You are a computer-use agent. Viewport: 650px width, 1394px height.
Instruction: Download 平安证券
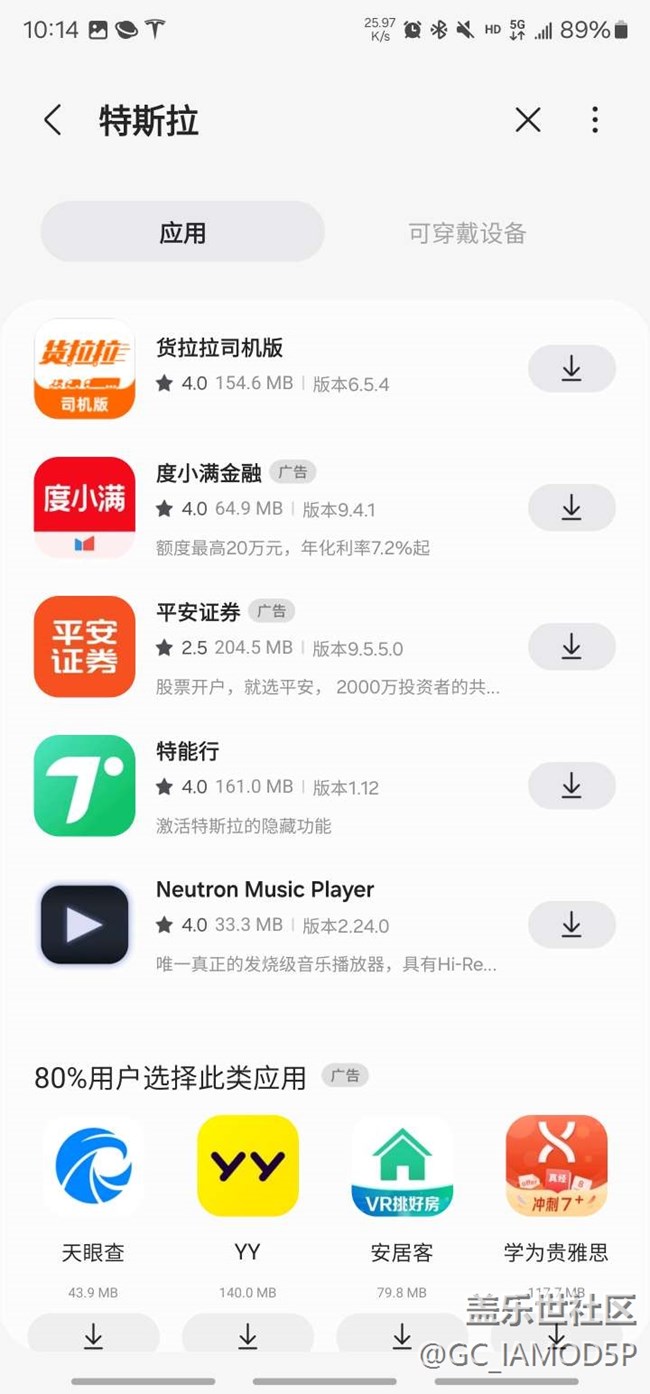coord(571,647)
